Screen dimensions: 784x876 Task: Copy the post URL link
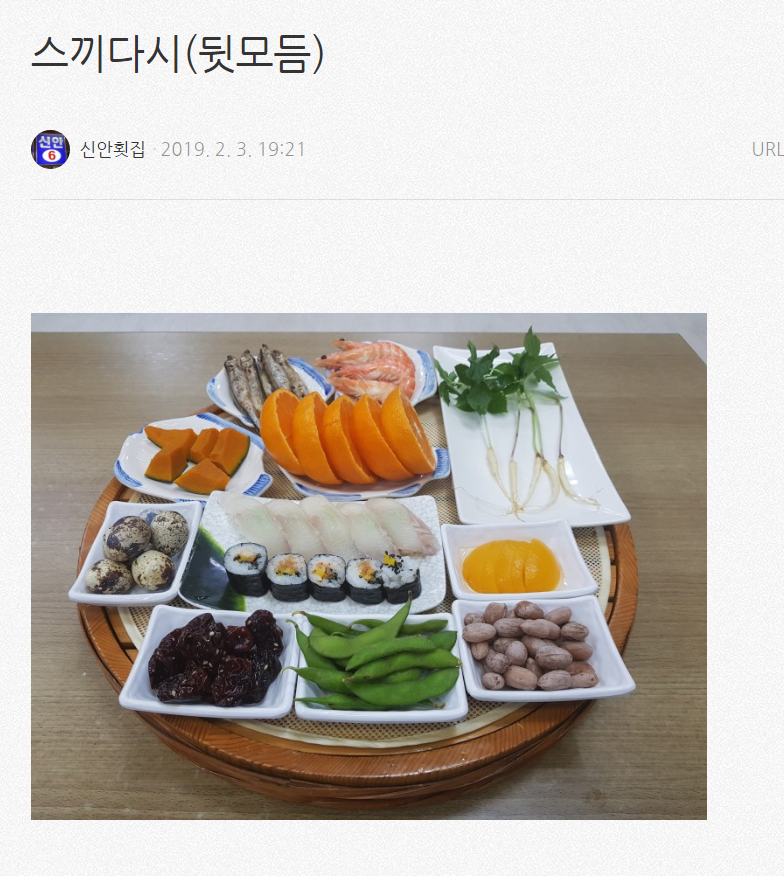tap(766, 150)
